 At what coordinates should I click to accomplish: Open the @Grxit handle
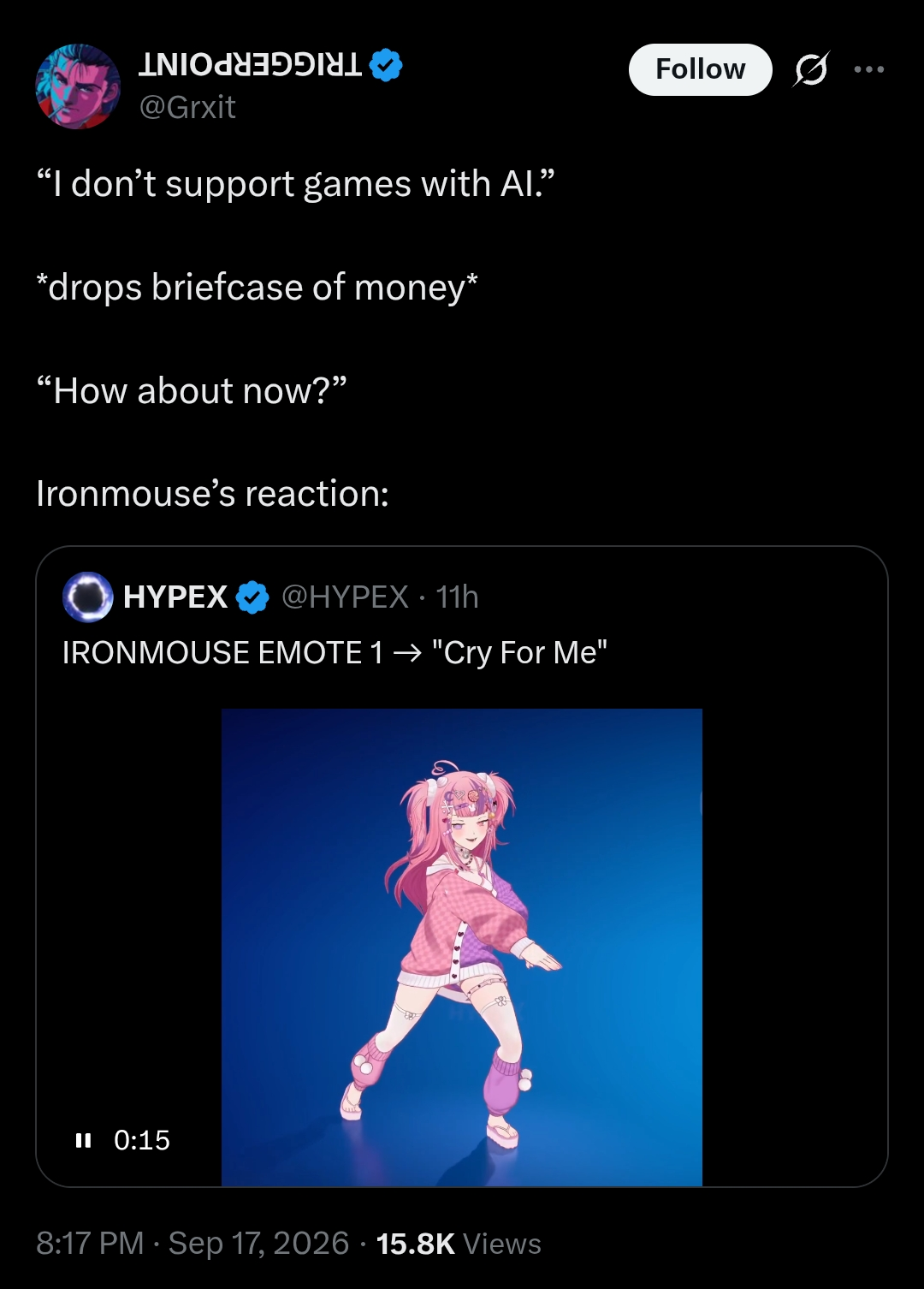tap(187, 107)
